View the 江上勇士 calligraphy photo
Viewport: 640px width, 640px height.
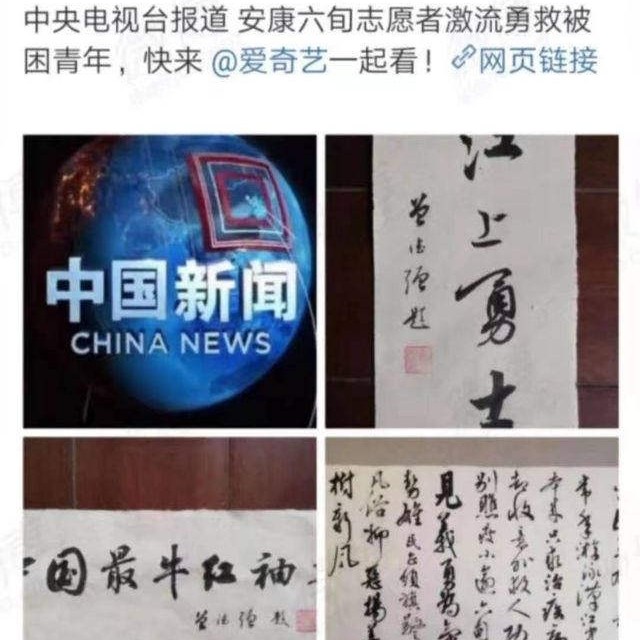[x=471, y=281]
